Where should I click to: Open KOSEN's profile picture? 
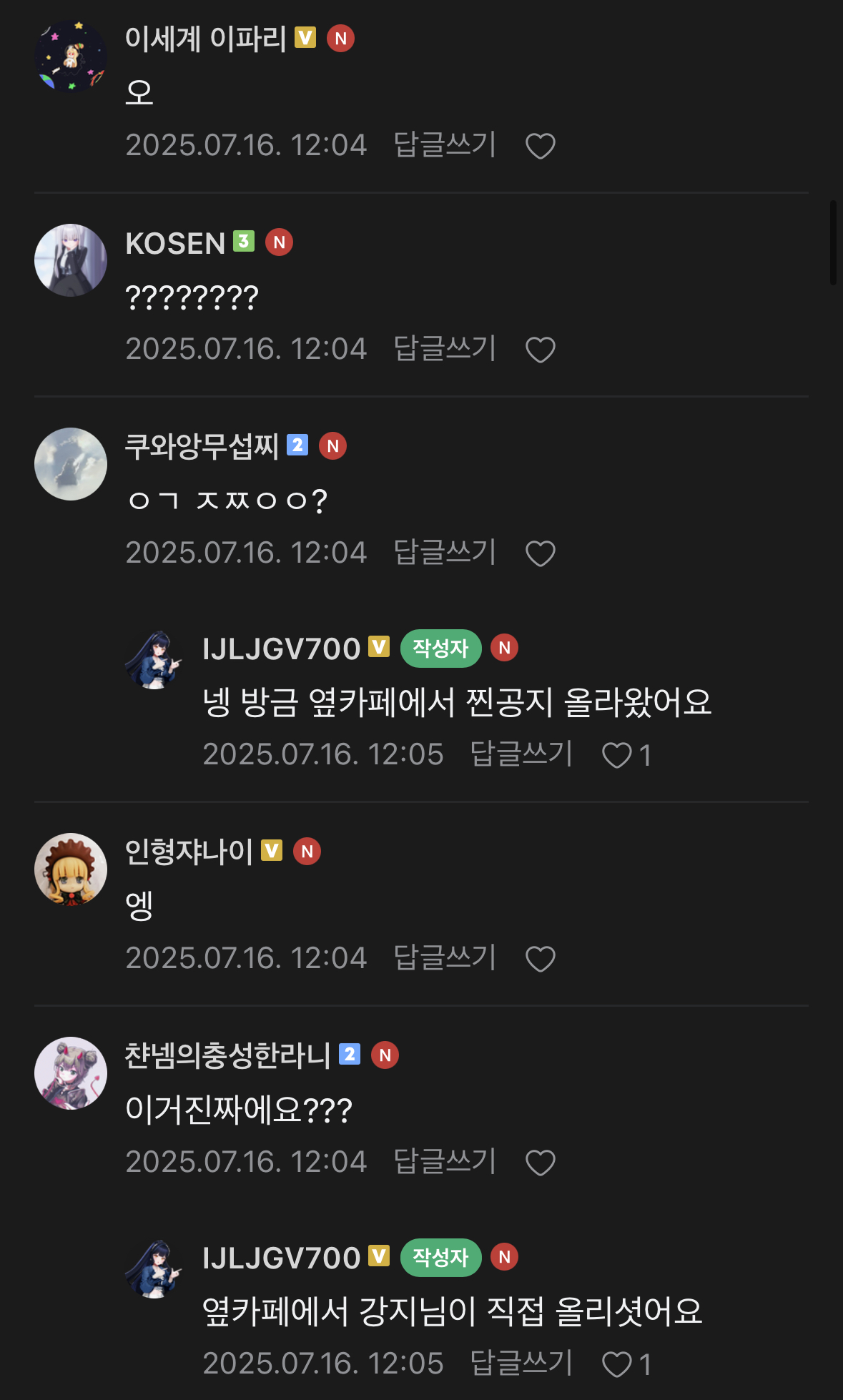pos(71,260)
